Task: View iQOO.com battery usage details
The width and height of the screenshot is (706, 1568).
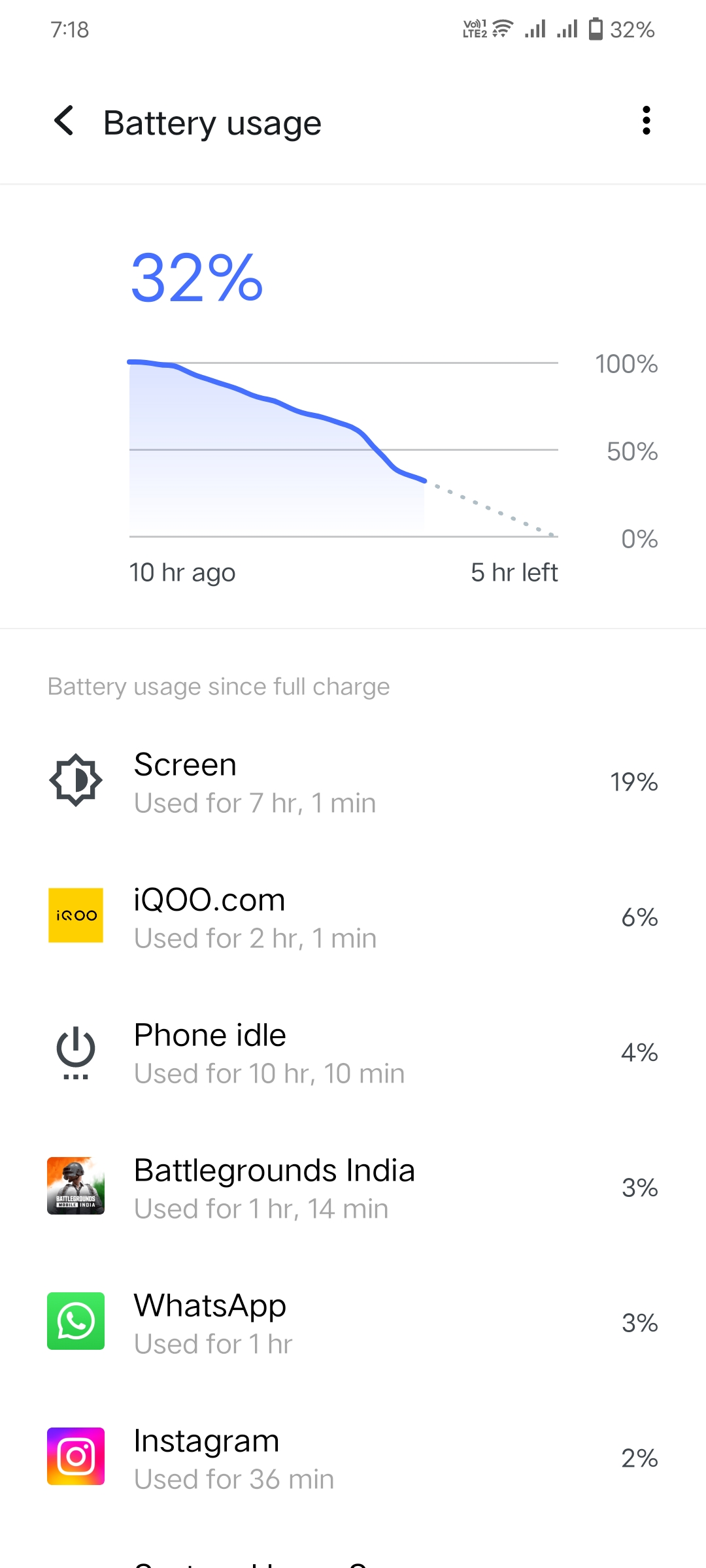Action: tap(353, 917)
